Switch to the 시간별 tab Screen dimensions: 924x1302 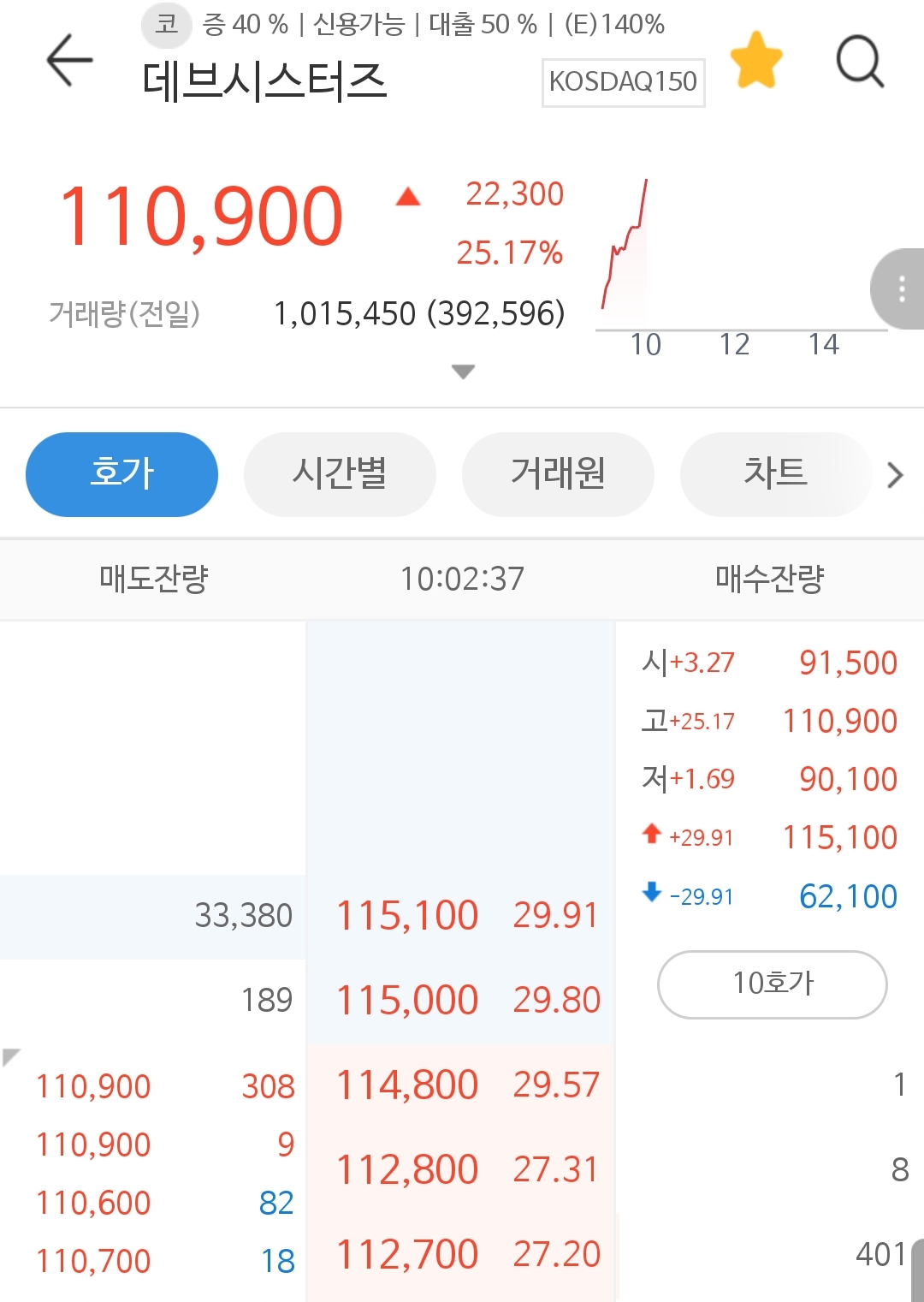tap(339, 474)
